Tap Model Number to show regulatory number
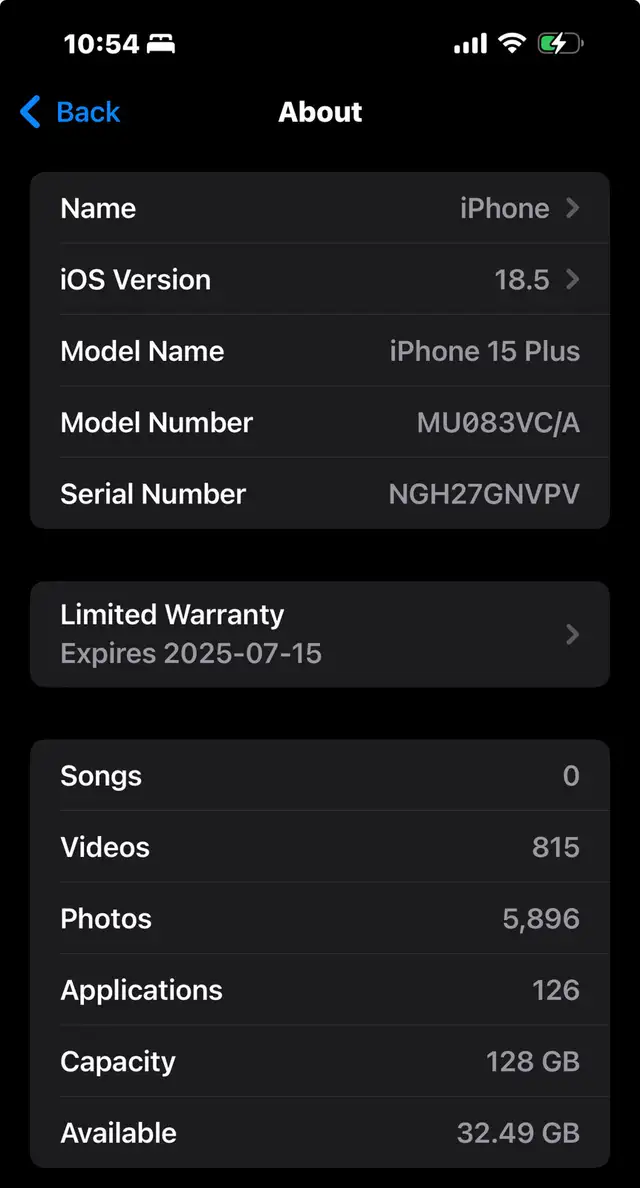Viewport: 640px width, 1188px height. [x=320, y=422]
